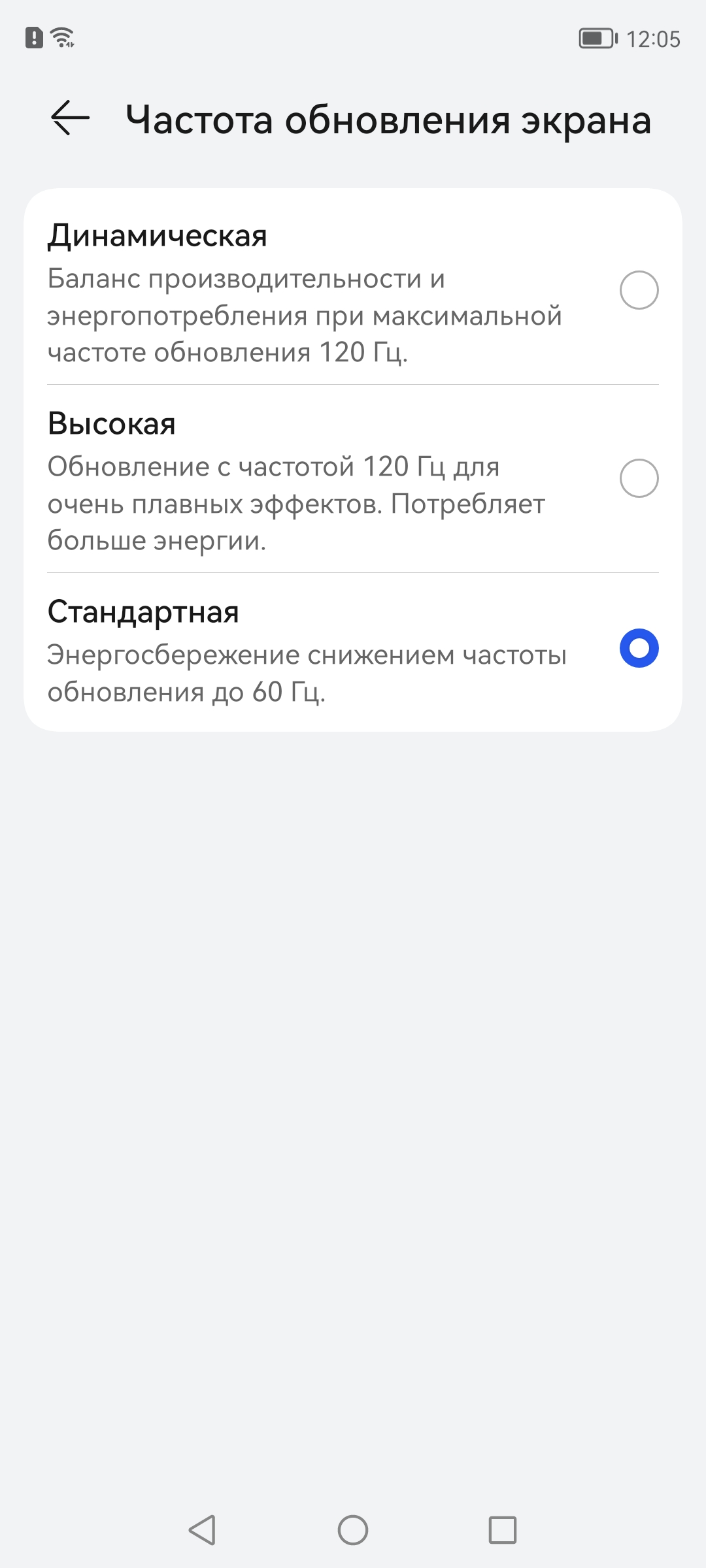Open the recent apps overview
Image resolution: width=706 pixels, height=1568 pixels.
(x=502, y=1530)
